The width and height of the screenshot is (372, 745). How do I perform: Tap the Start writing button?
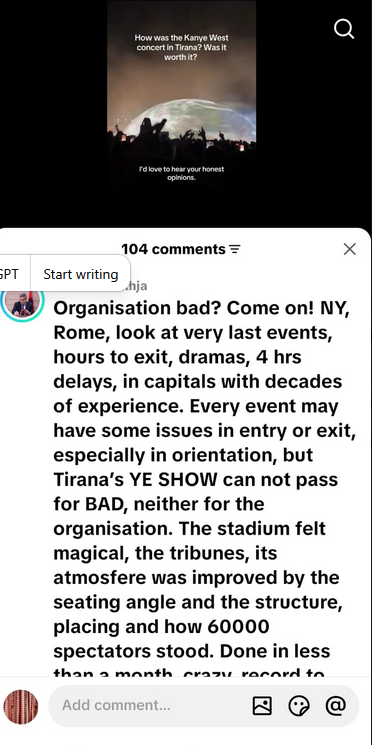(80, 274)
